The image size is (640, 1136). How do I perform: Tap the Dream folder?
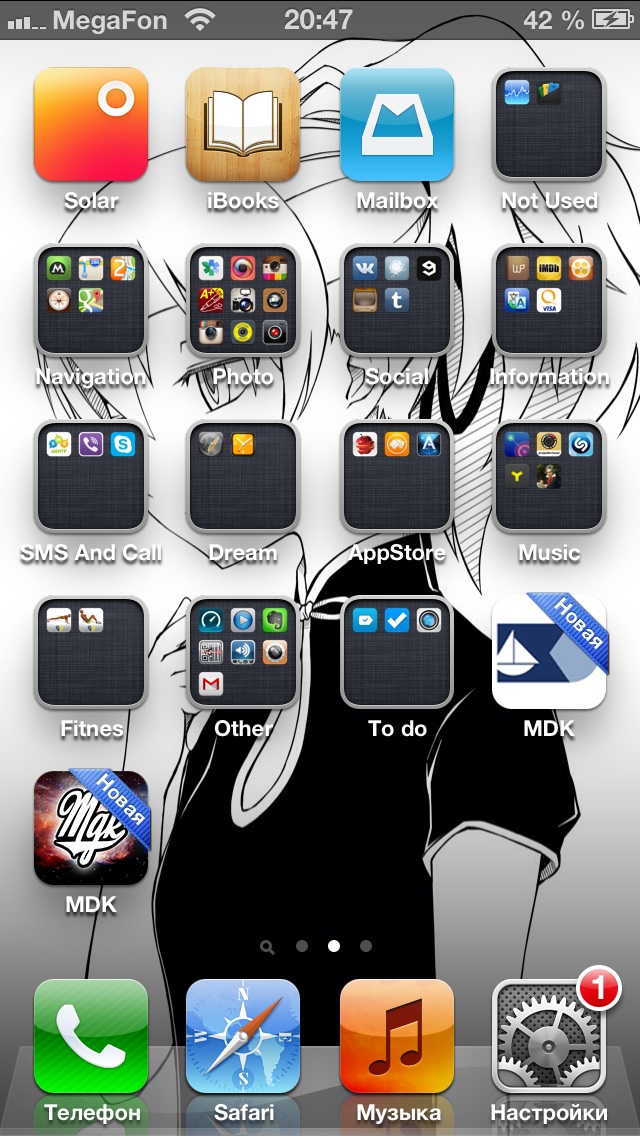click(x=243, y=476)
